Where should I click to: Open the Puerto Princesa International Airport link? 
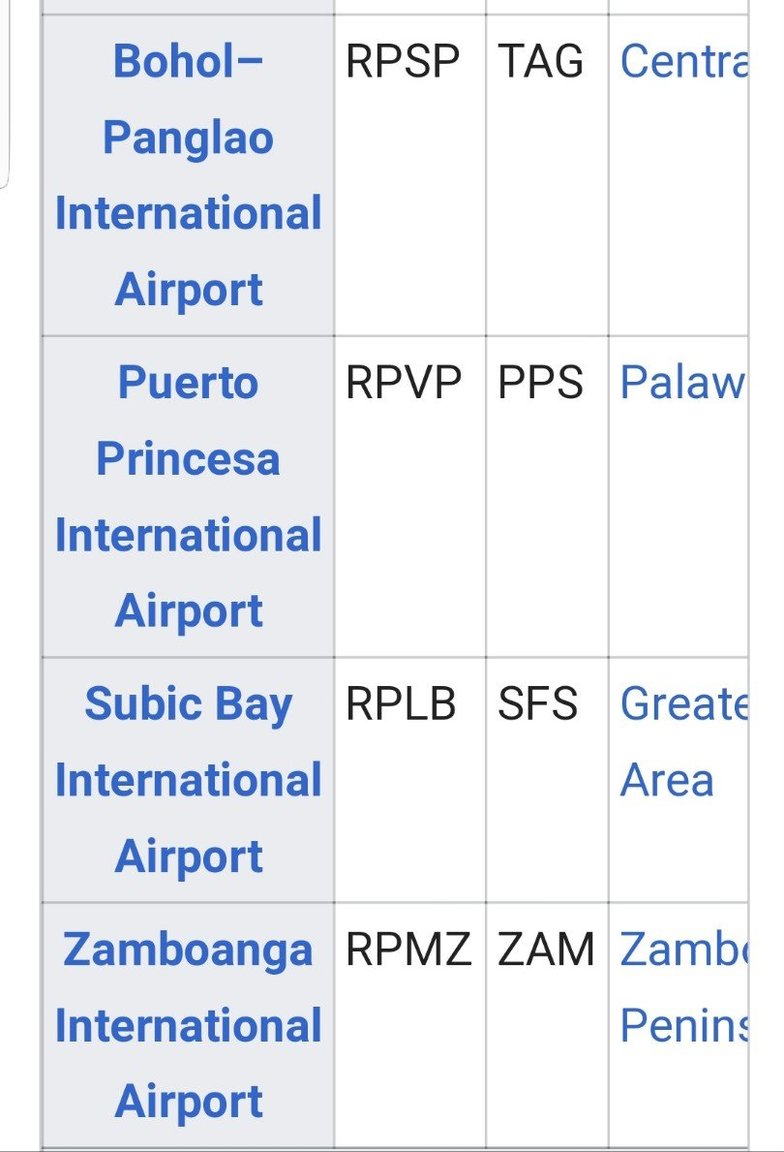pos(188,497)
